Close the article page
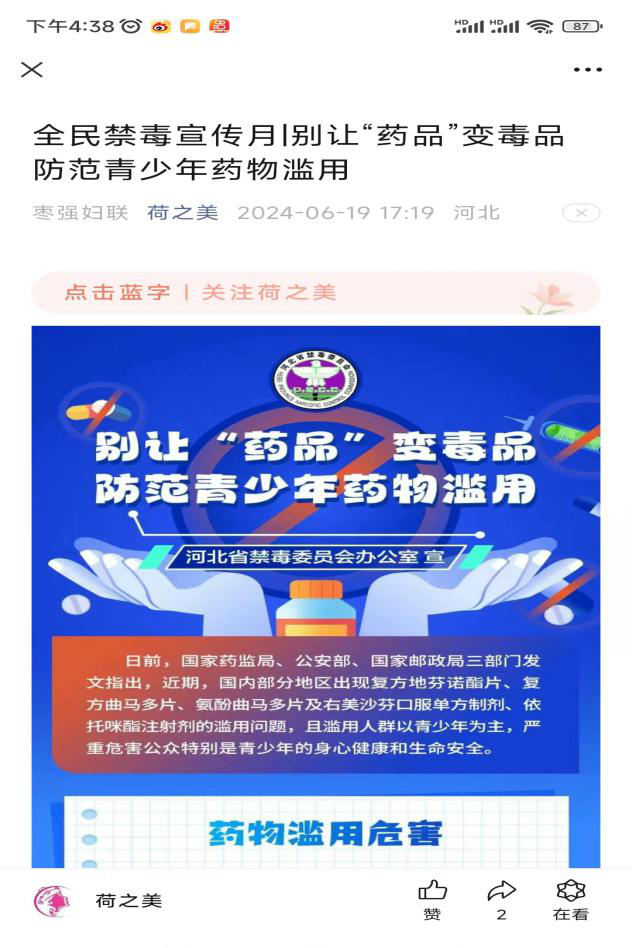The image size is (632, 948). click(x=32, y=69)
